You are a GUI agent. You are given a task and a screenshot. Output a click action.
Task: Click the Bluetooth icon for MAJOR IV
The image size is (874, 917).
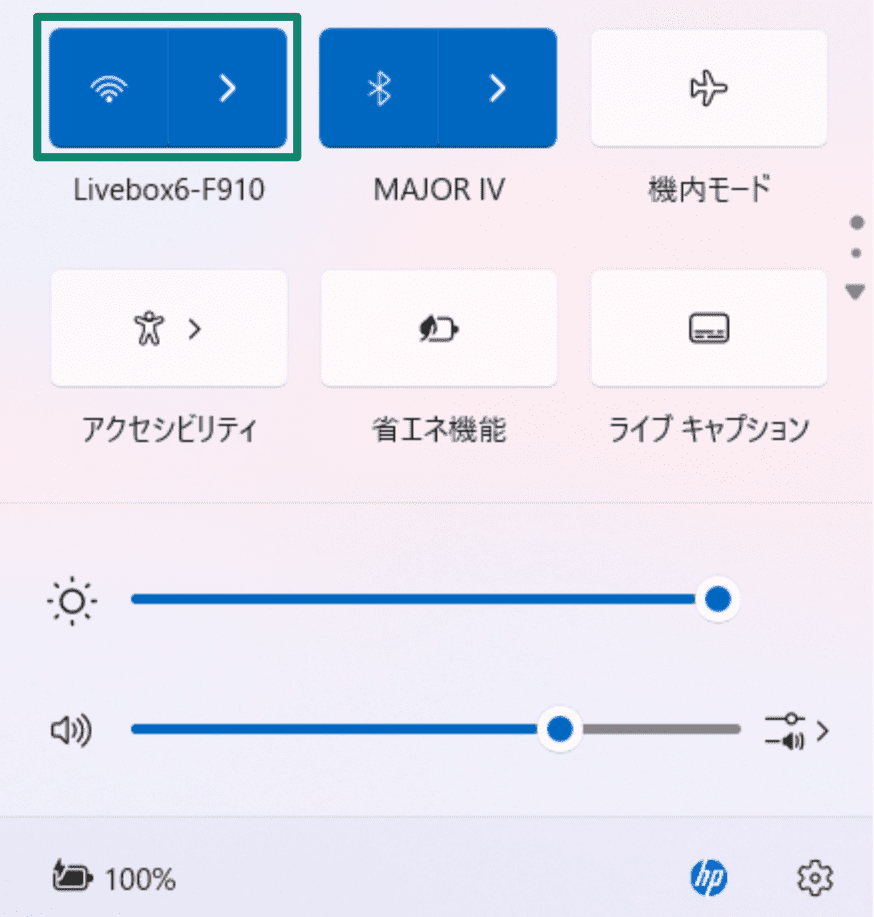(380, 88)
